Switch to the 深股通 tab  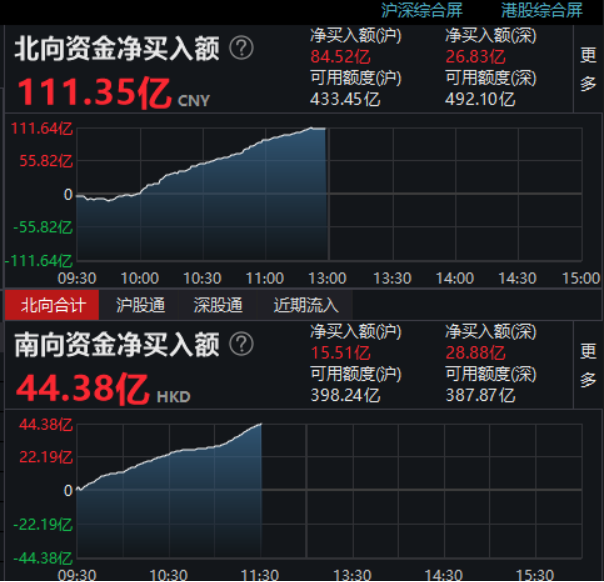coord(218,305)
